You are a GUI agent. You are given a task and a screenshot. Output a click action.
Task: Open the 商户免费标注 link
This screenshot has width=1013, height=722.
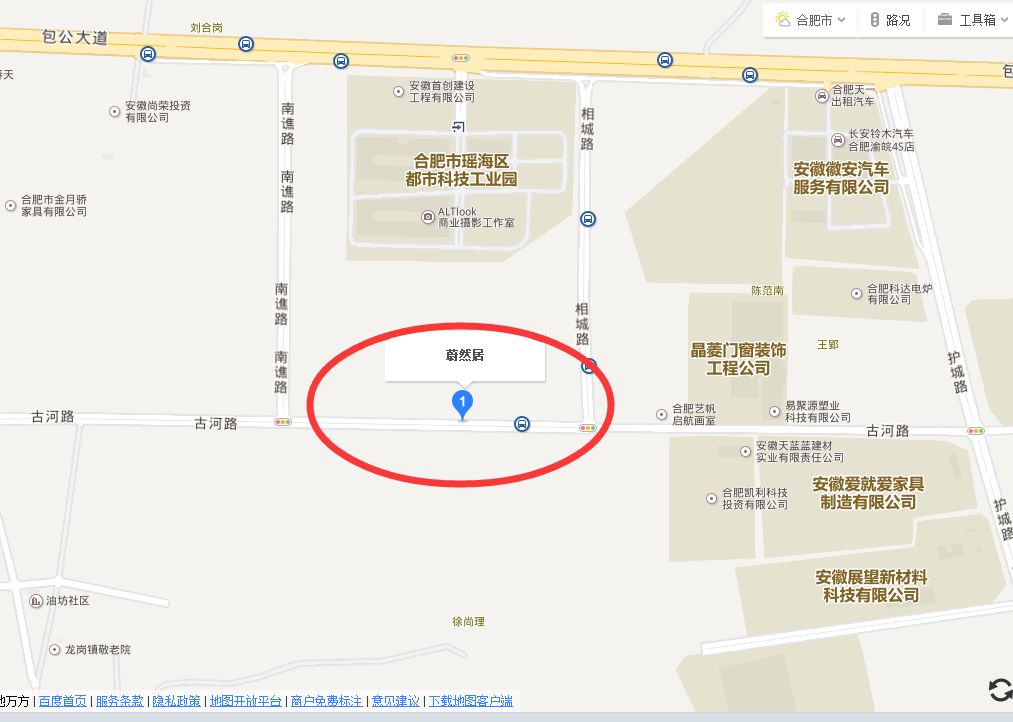pos(326,701)
